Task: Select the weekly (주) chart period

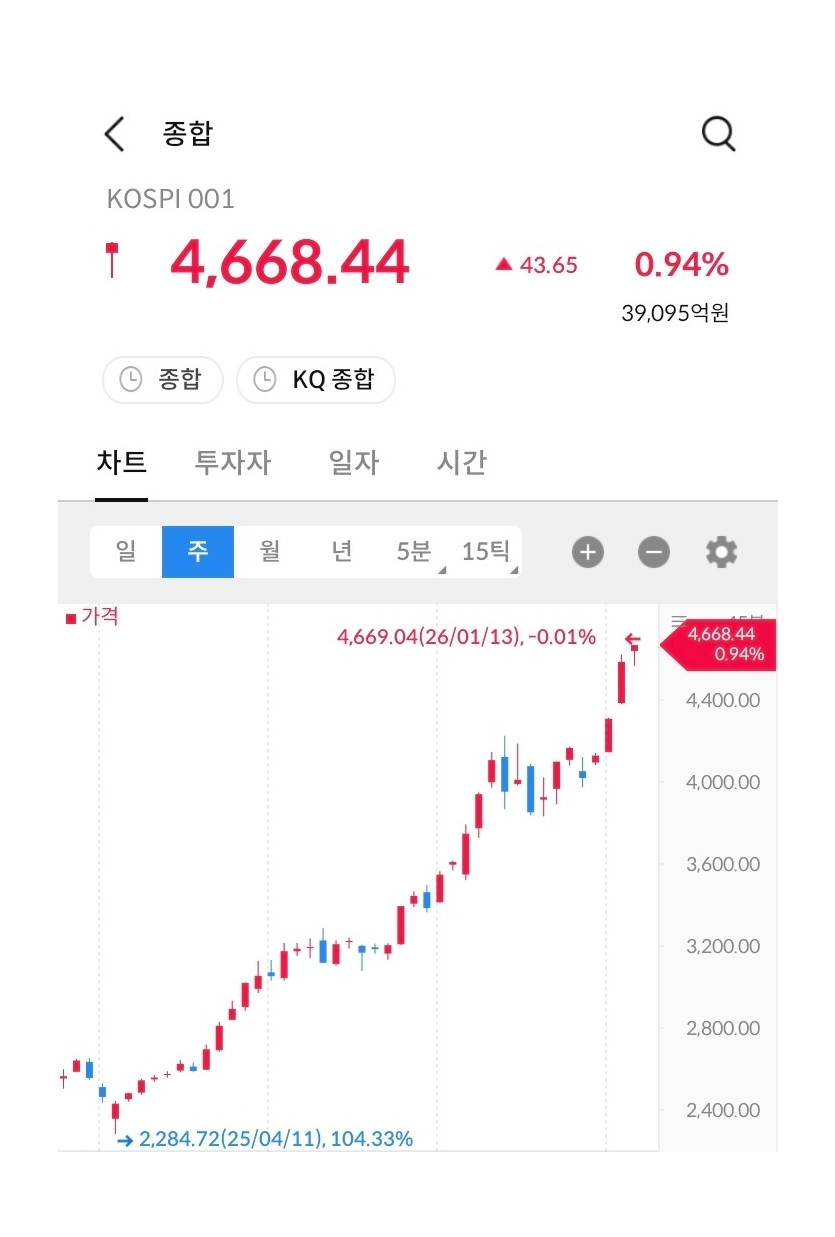Action: [198, 552]
